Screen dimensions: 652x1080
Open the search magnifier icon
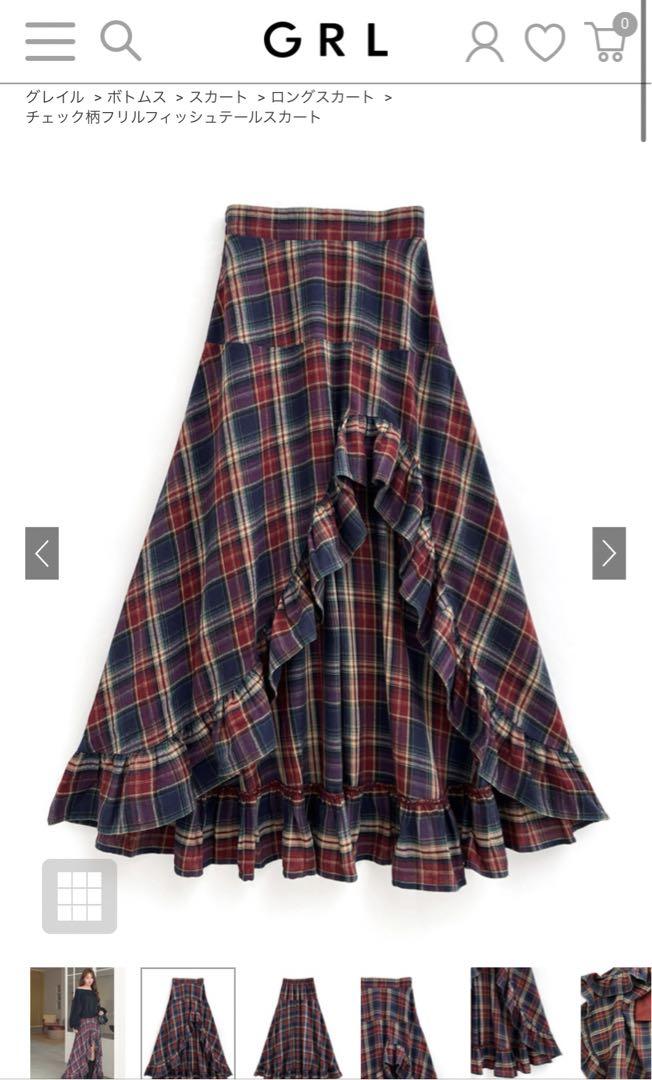(x=120, y=41)
